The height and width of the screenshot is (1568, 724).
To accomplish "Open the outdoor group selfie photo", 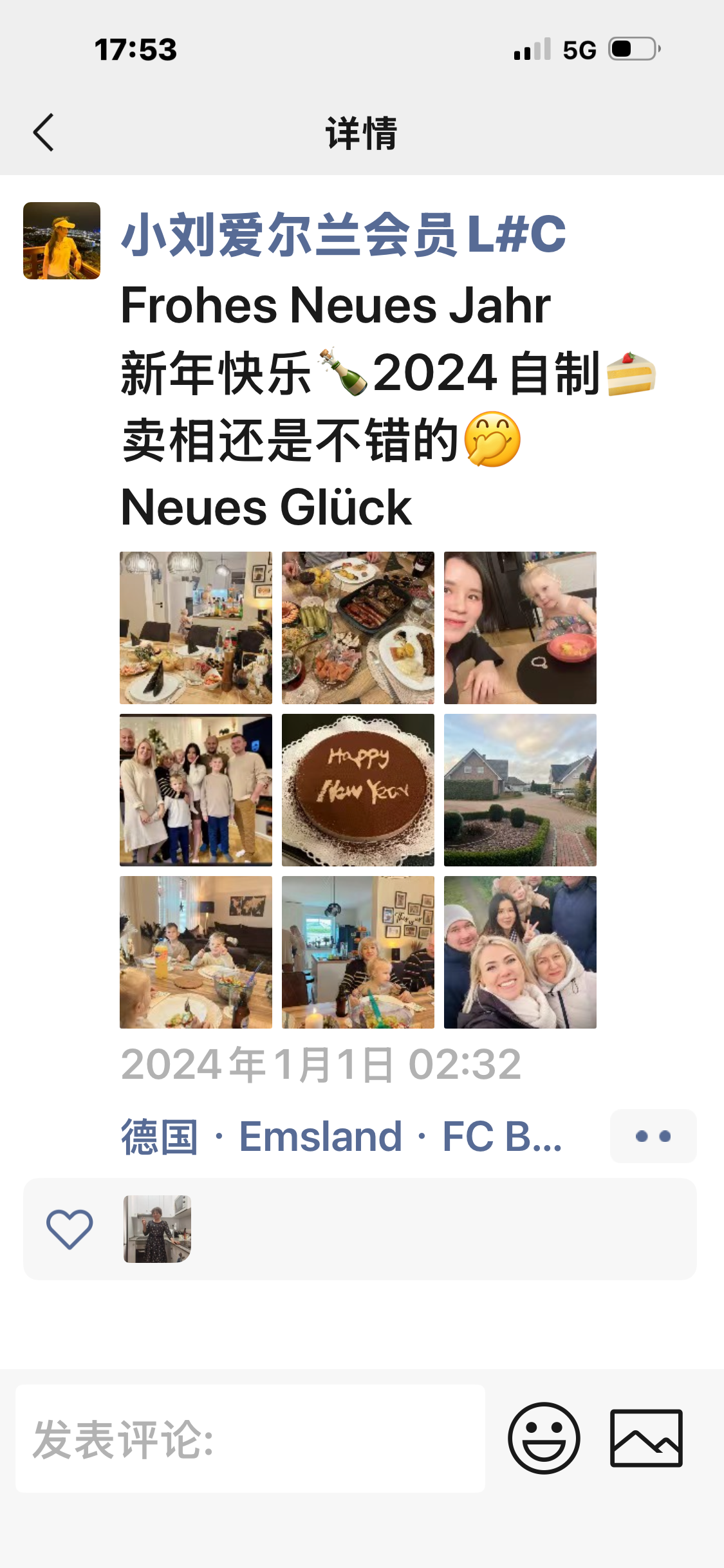I will (520, 952).
